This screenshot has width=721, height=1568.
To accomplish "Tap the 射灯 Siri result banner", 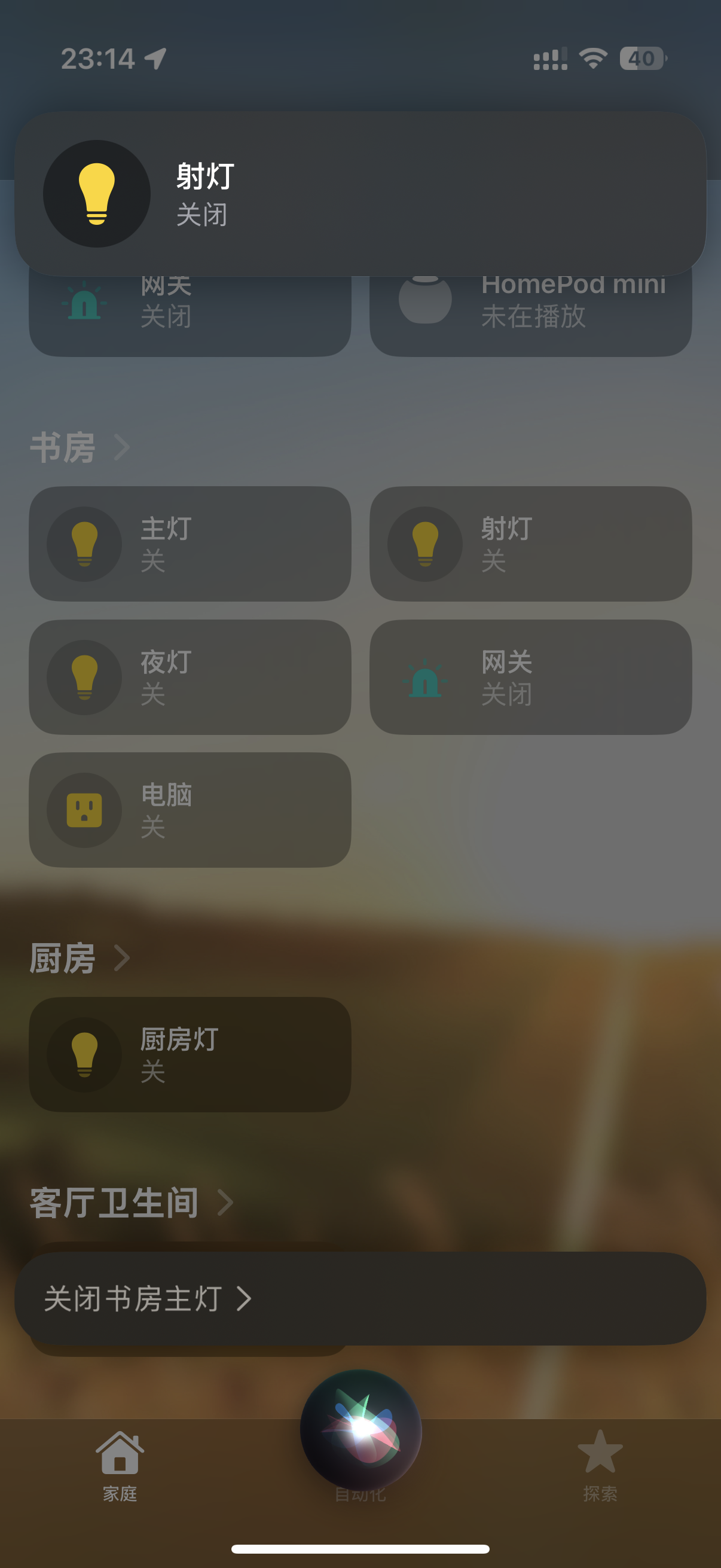I will 360,194.
